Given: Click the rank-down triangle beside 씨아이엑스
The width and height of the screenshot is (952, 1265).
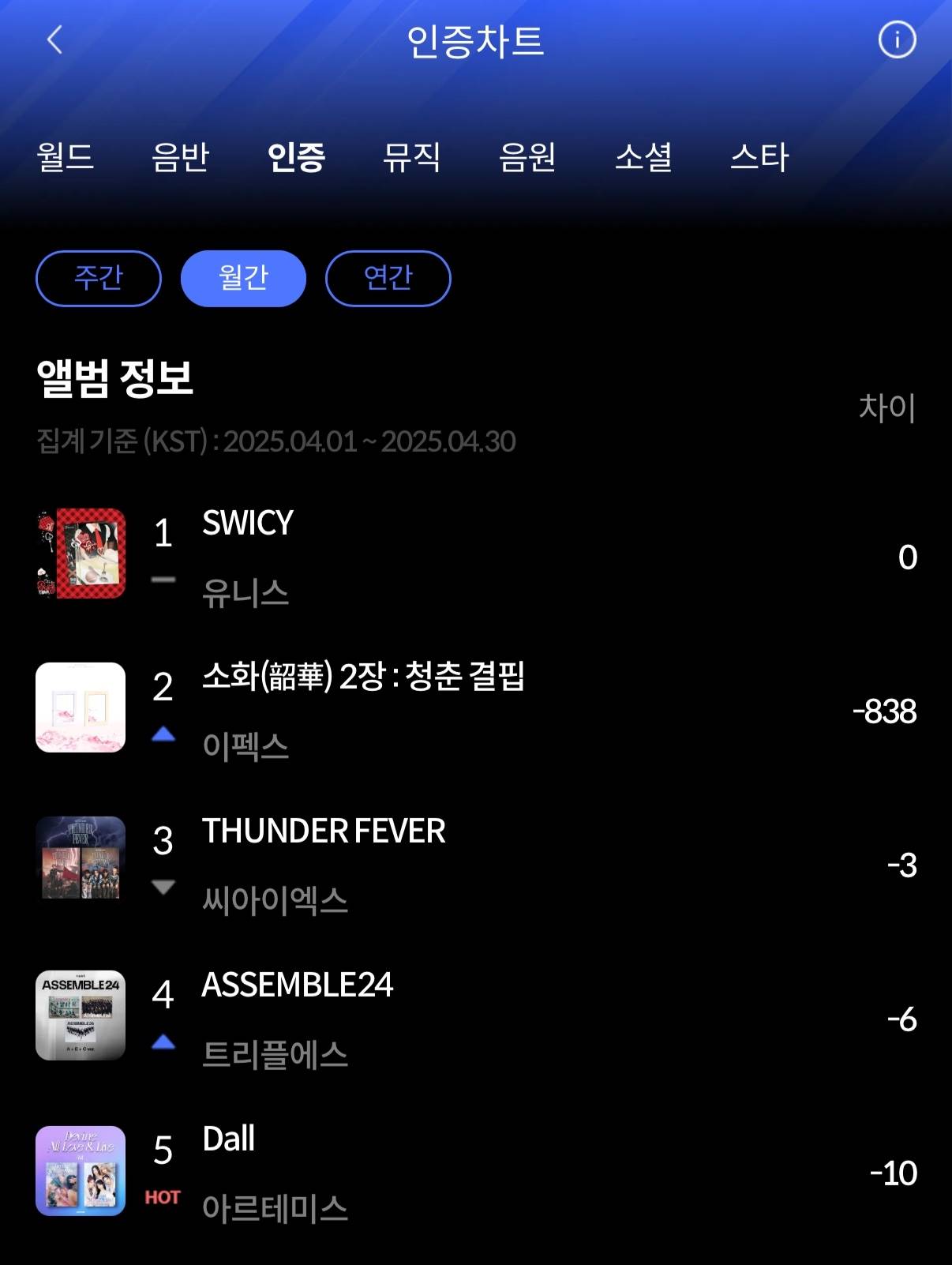Looking at the screenshot, I should click(162, 886).
